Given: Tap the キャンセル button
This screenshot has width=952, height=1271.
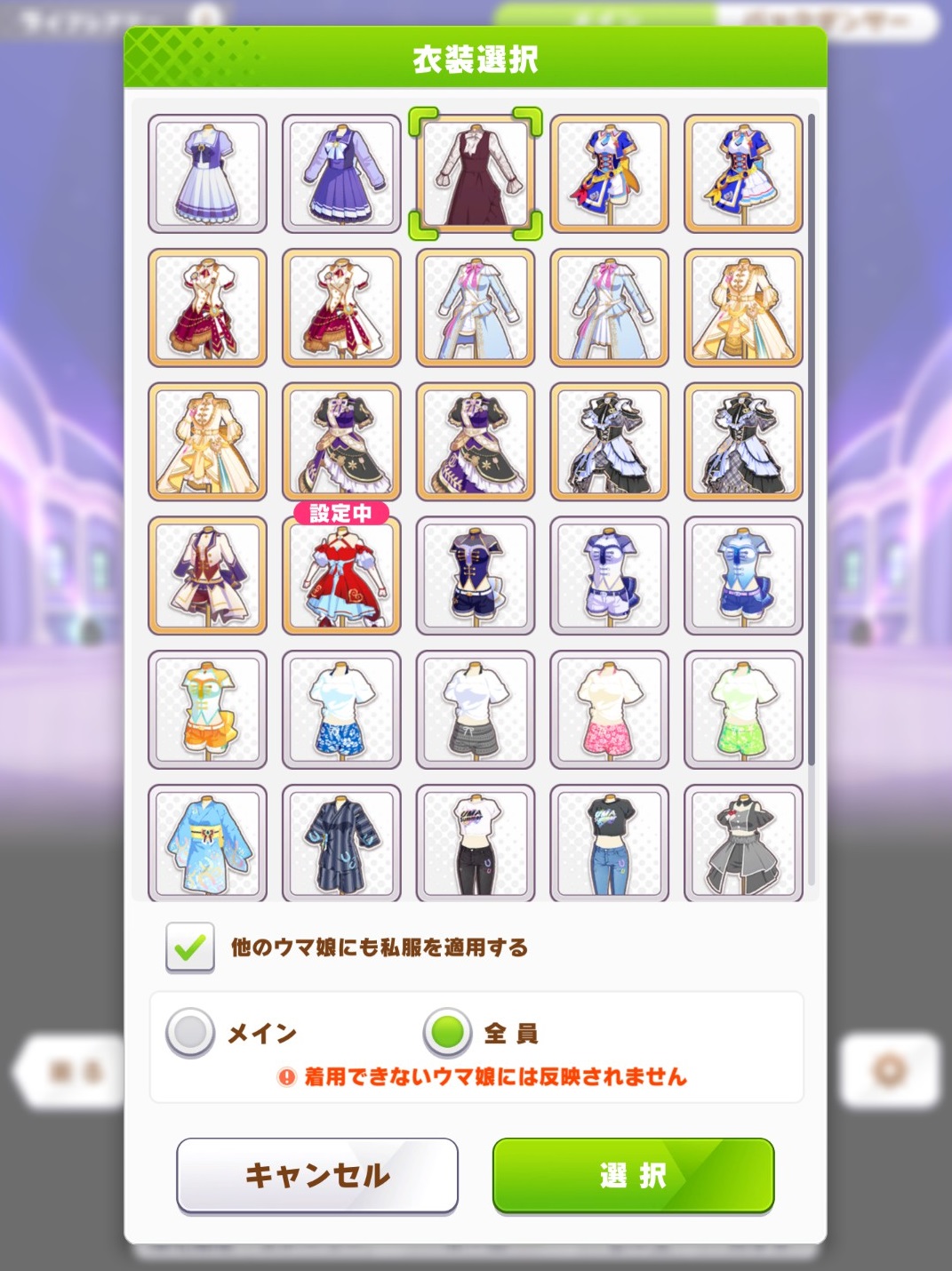Looking at the screenshot, I should [x=317, y=1175].
